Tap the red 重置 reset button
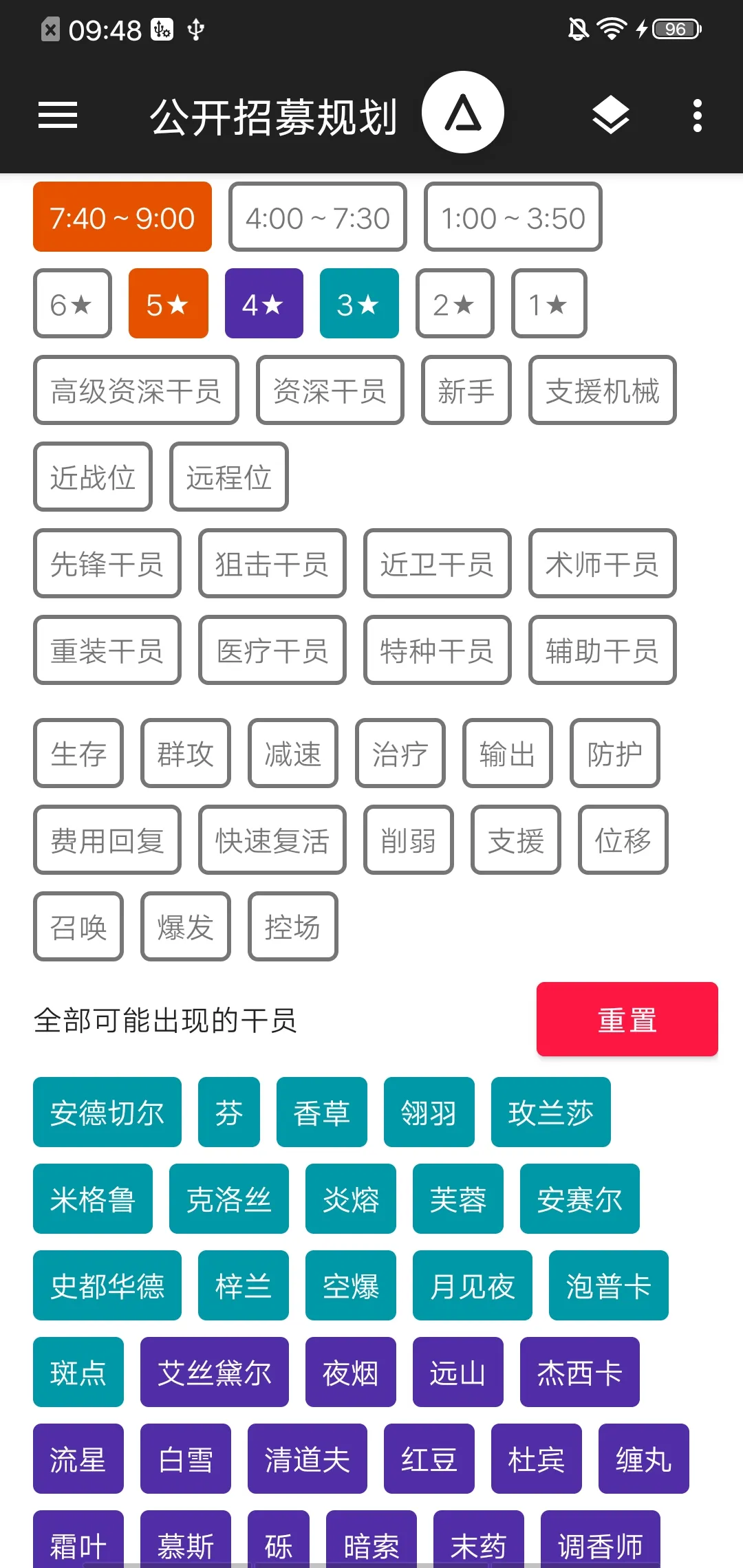The width and height of the screenshot is (743, 1568). tap(627, 1020)
